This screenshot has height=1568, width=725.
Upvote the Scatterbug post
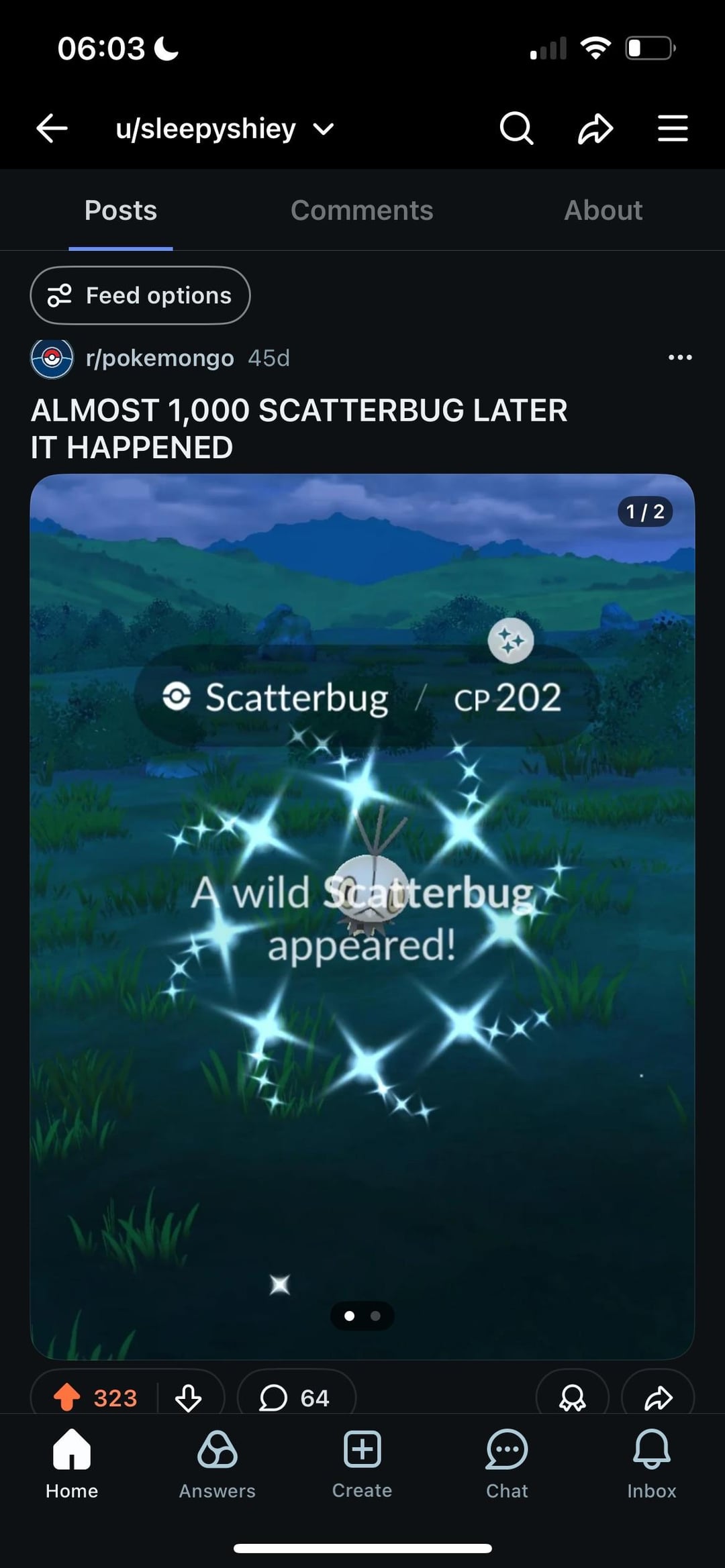(x=67, y=1397)
